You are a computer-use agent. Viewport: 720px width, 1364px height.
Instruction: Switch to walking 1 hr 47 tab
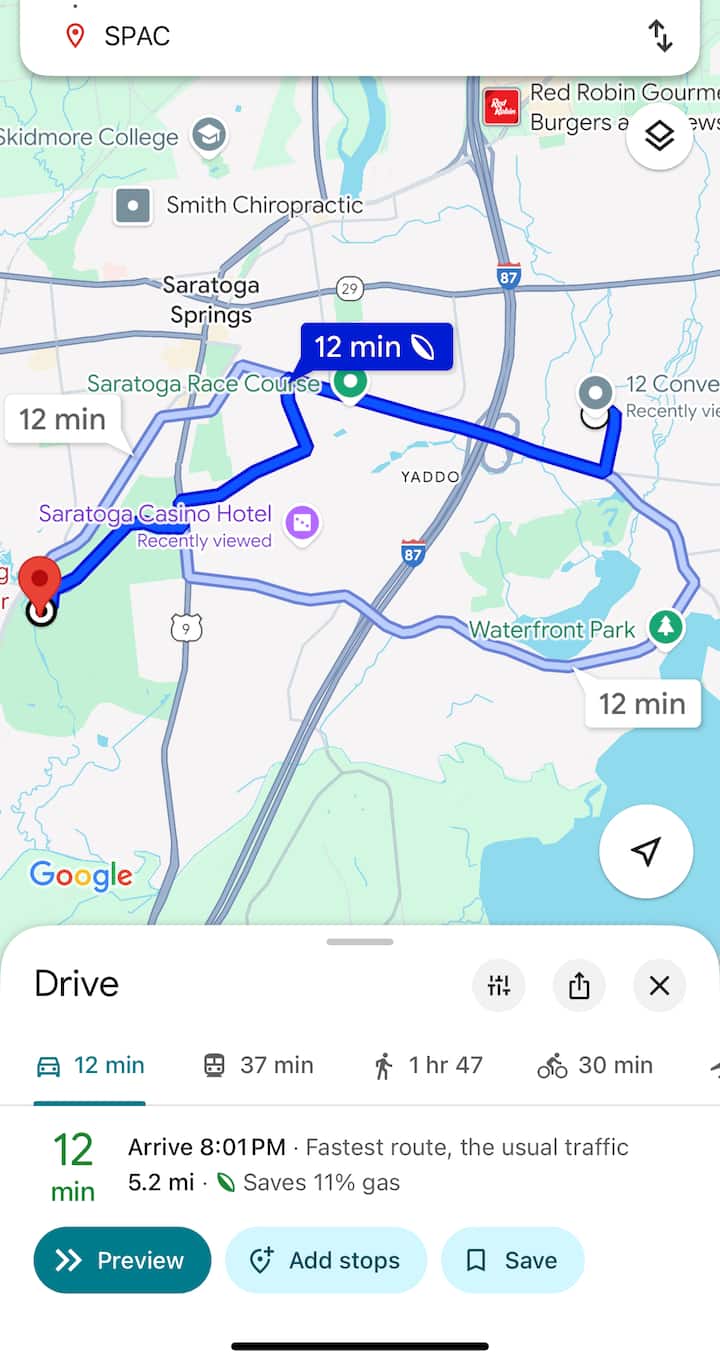[x=428, y=1066]
